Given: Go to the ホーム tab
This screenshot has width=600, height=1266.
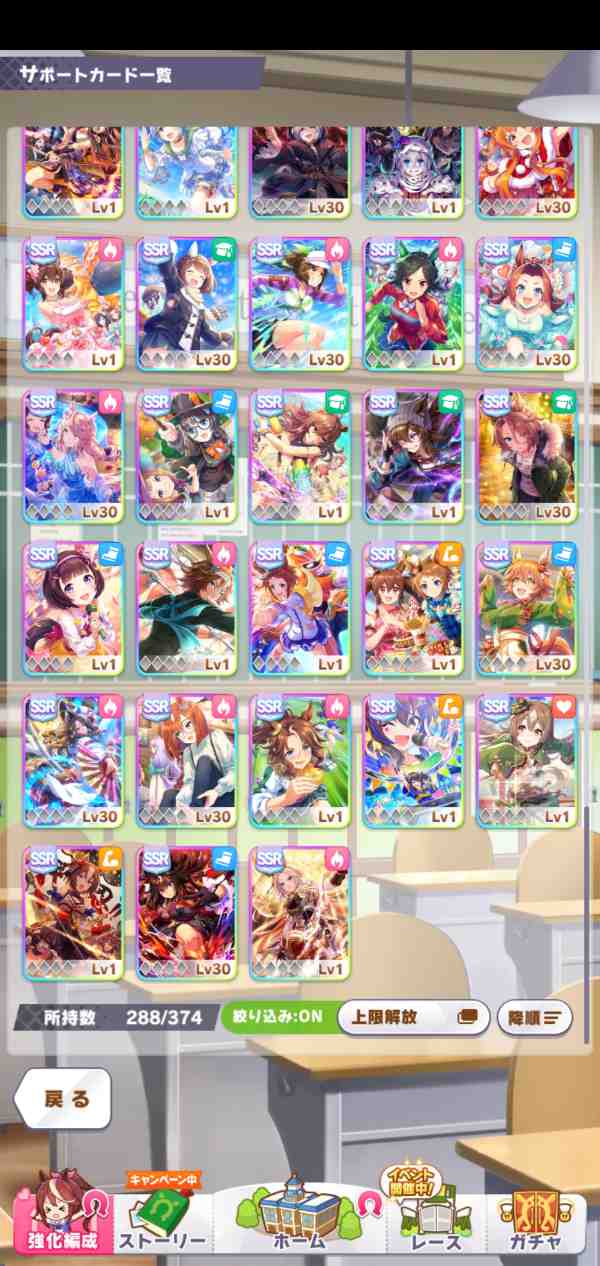Looking at the screenshot, I should (x=298, y=1215).
